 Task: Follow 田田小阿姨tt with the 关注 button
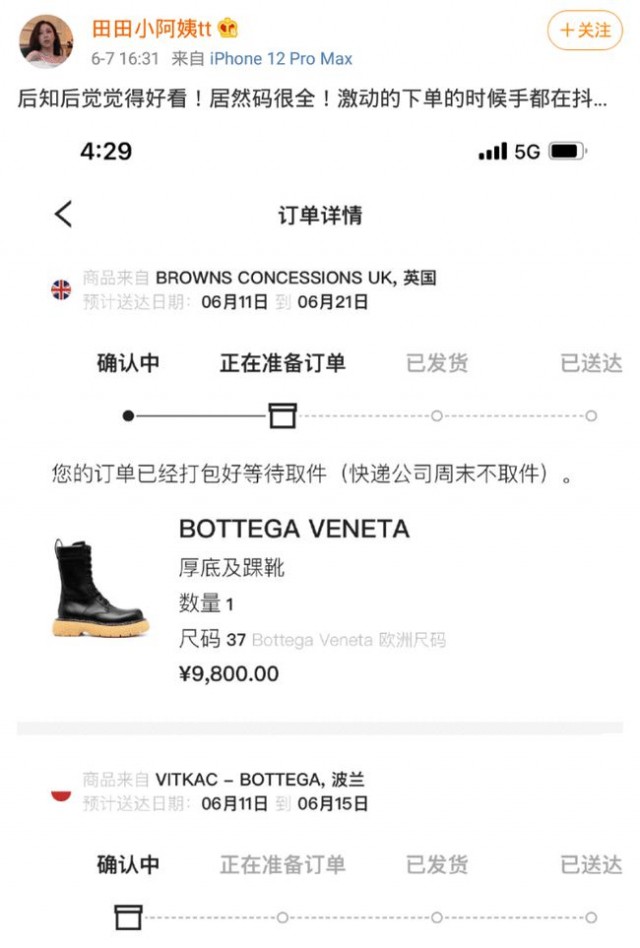[585, 31]
